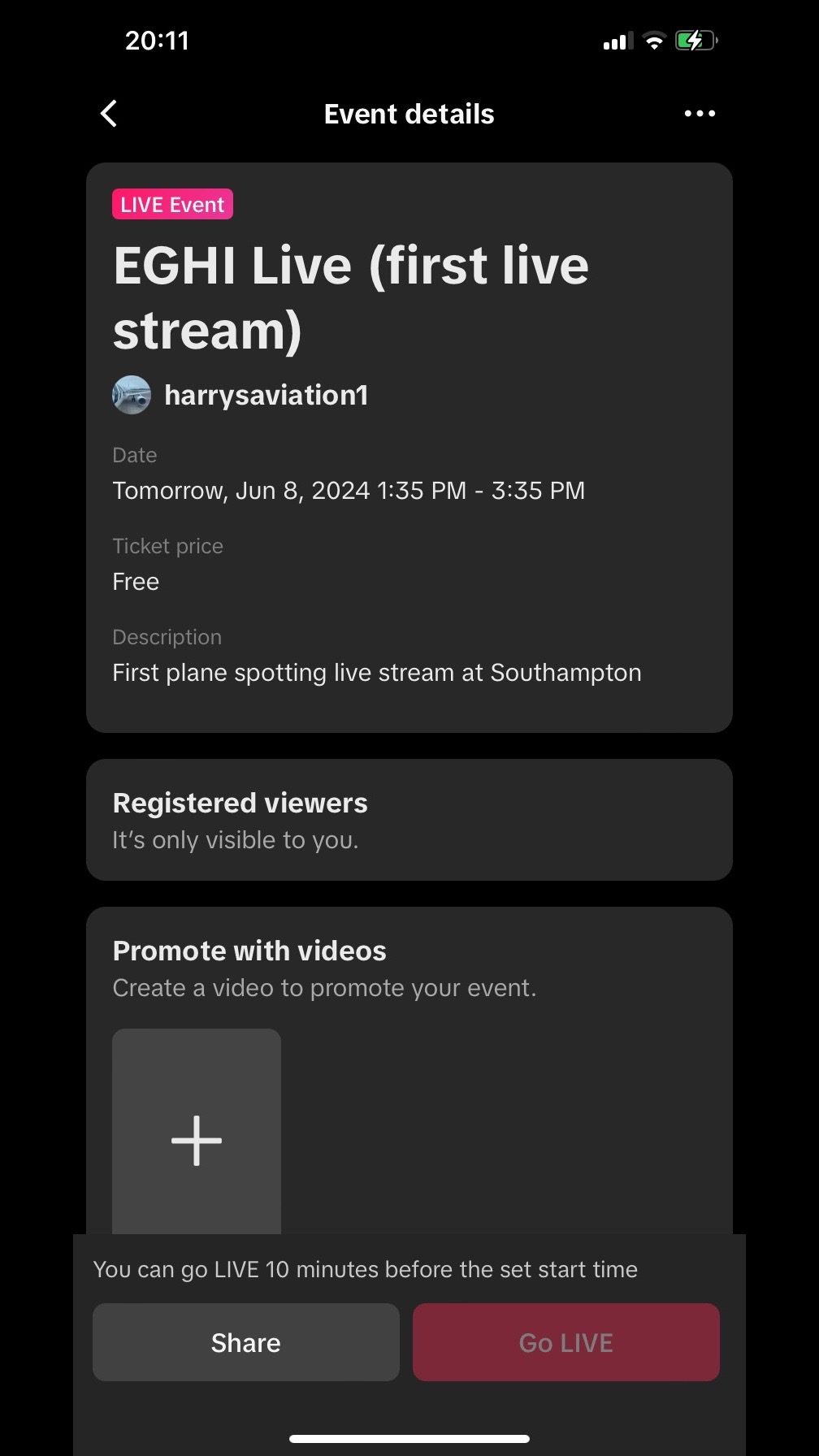Open harrysaviation1's profile
The height and width of the screenshot is (1456, 819).
(x=265, y=395)
